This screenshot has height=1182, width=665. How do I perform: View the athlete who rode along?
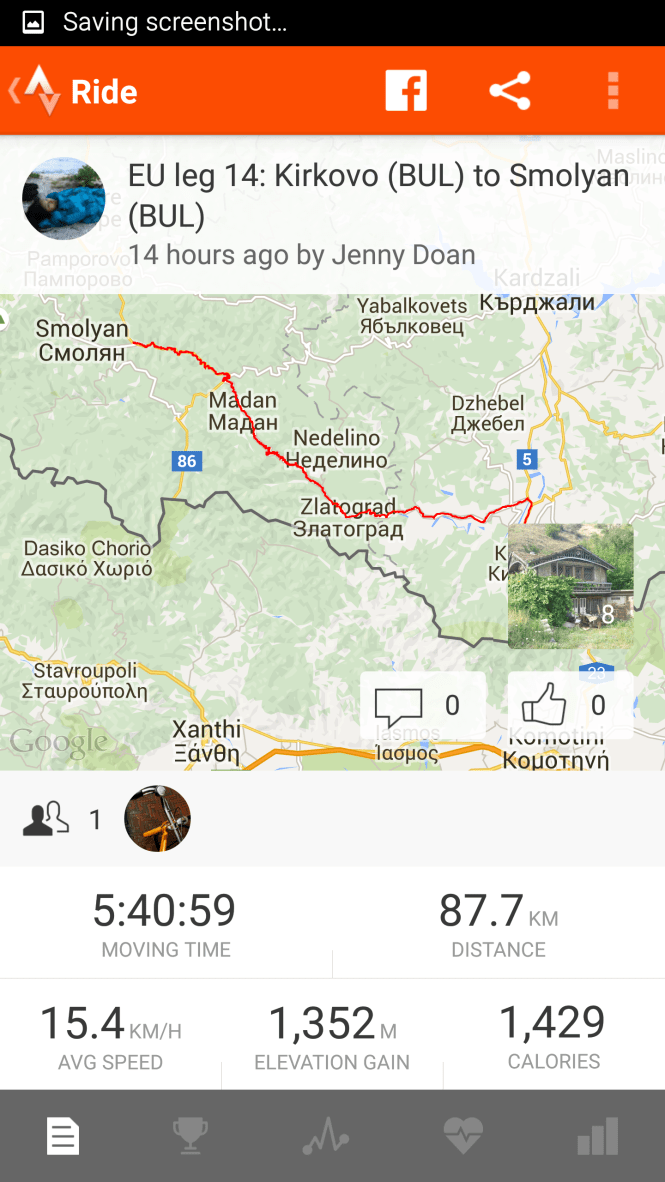pos(157,818)
